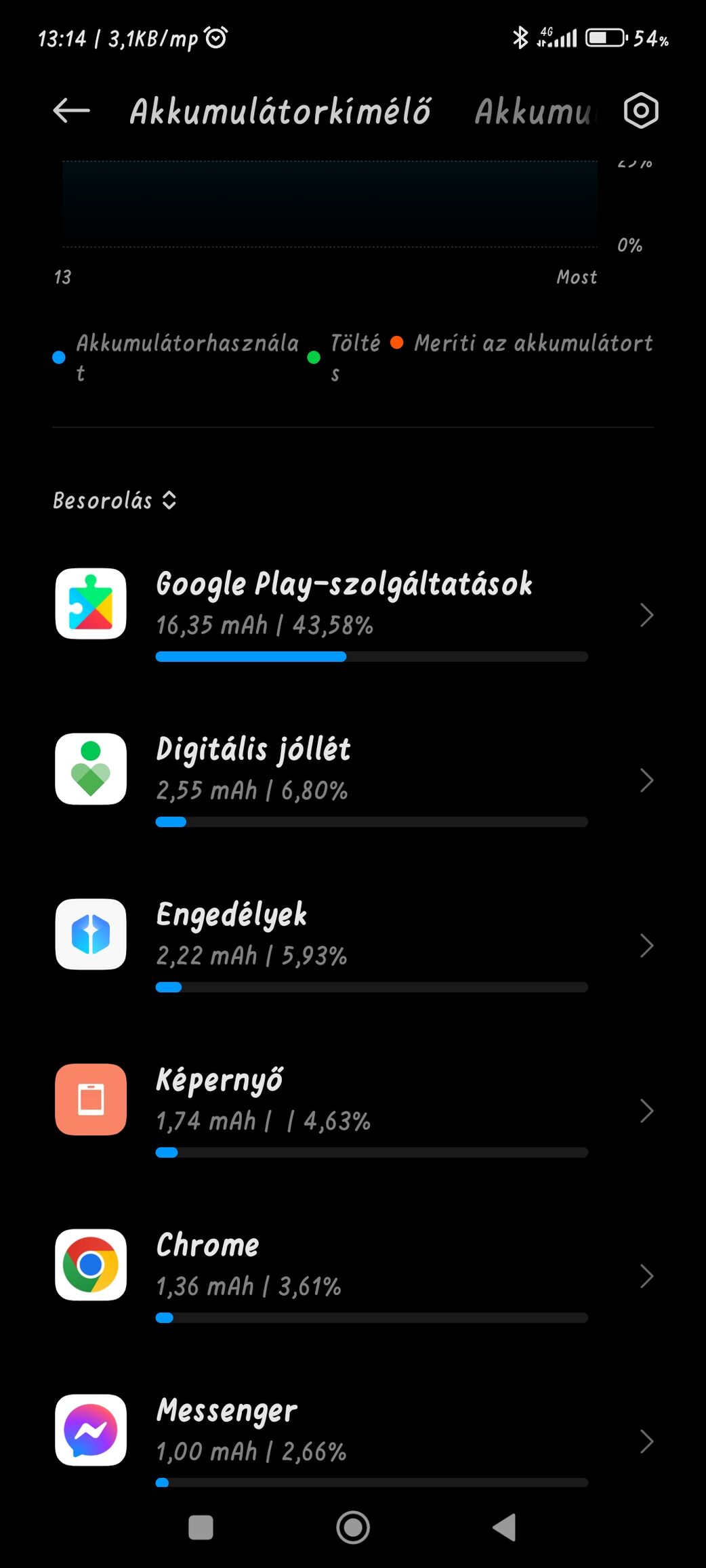Open recent apps from navigation bar

[x=201, y=1527]
